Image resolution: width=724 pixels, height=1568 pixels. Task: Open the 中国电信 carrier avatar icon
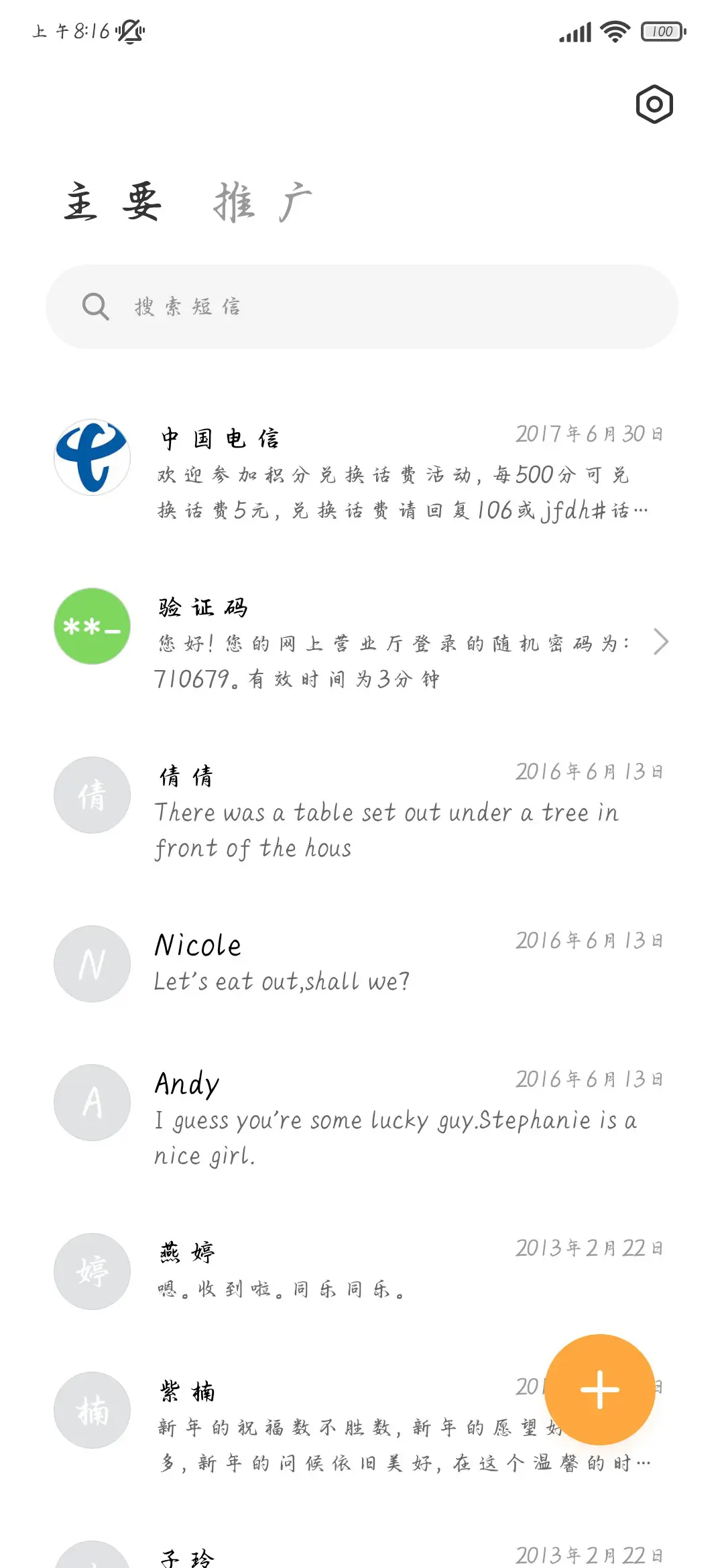92,457
